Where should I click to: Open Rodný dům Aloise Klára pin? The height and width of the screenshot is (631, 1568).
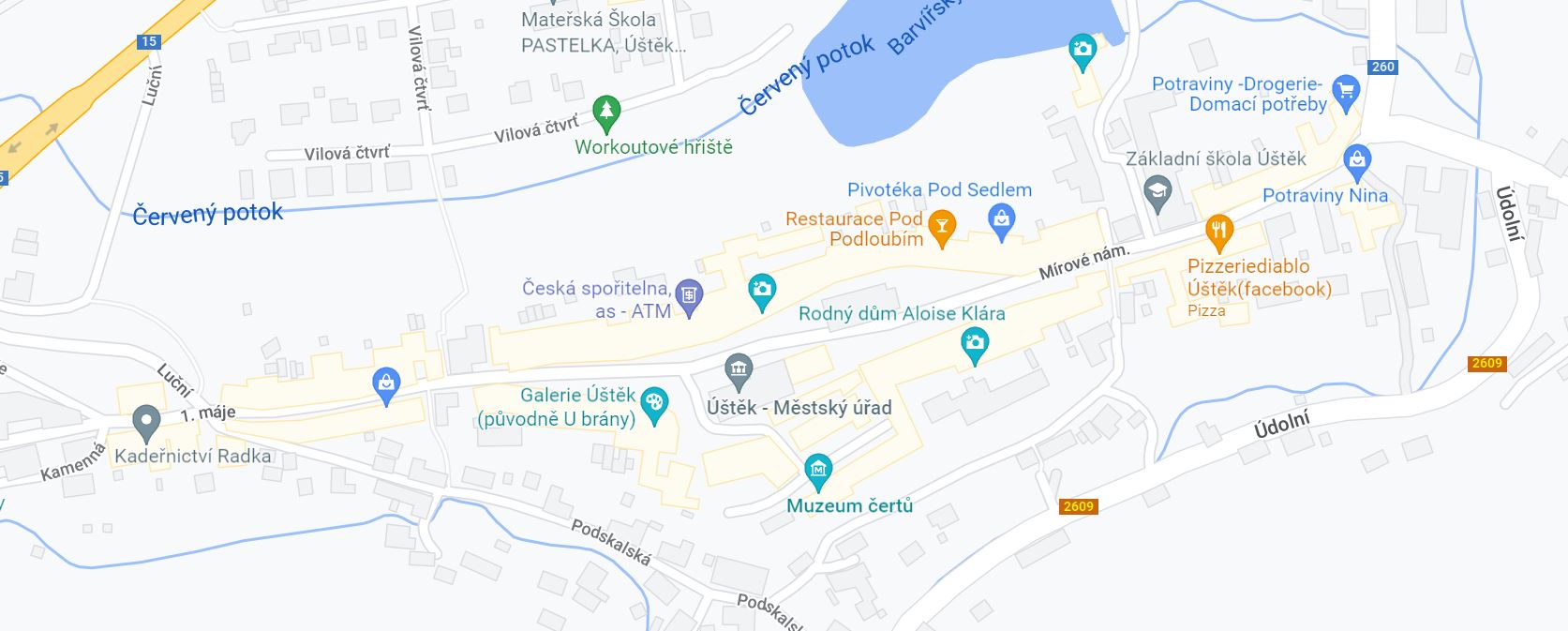(975, 345)
